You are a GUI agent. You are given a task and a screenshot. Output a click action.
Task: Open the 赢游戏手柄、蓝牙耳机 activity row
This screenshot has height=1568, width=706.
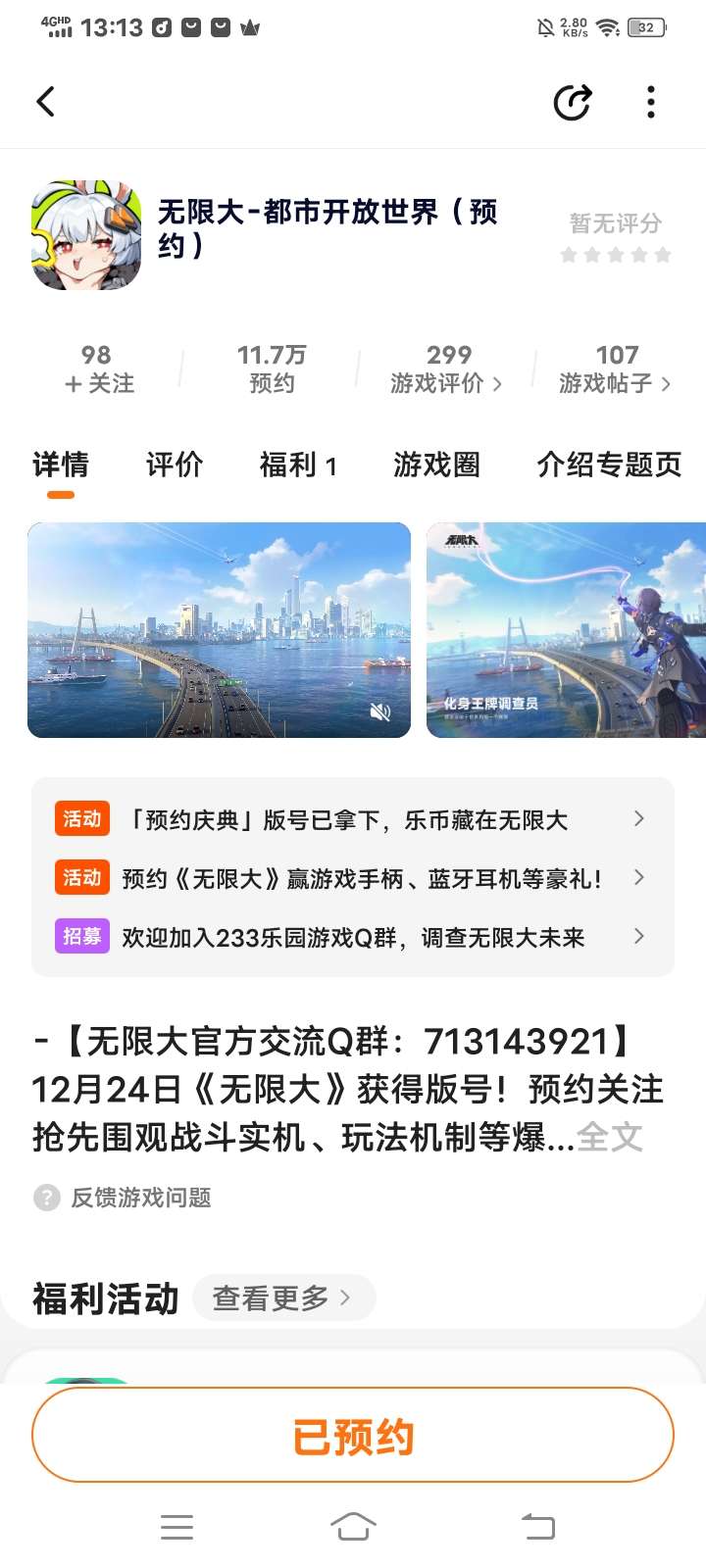(353, 878)
